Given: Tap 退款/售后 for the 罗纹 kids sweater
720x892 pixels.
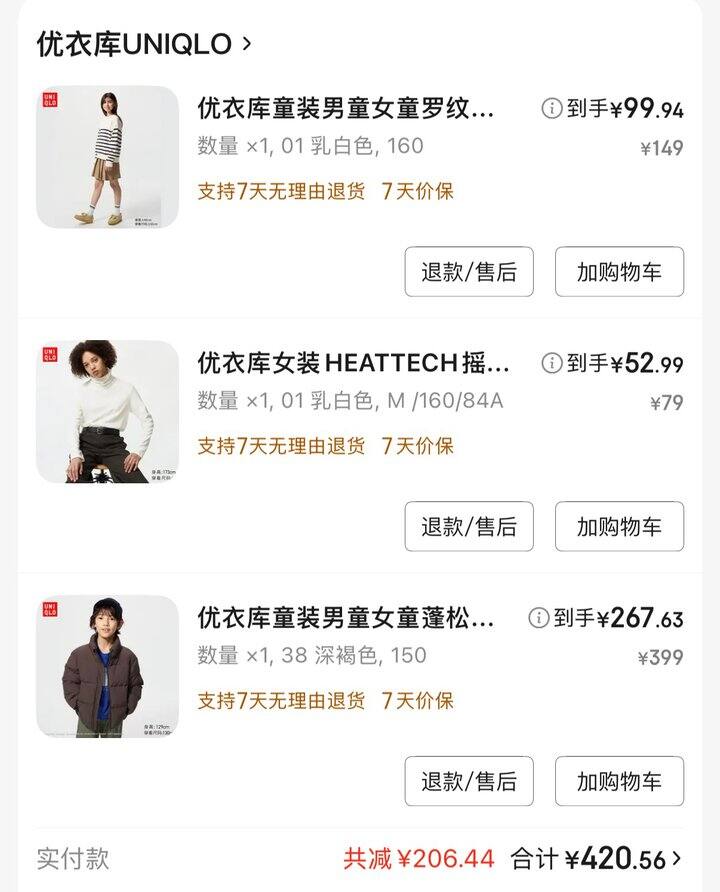Looking at the screenshot, I should pyautogui.click(x=469, y=272).
